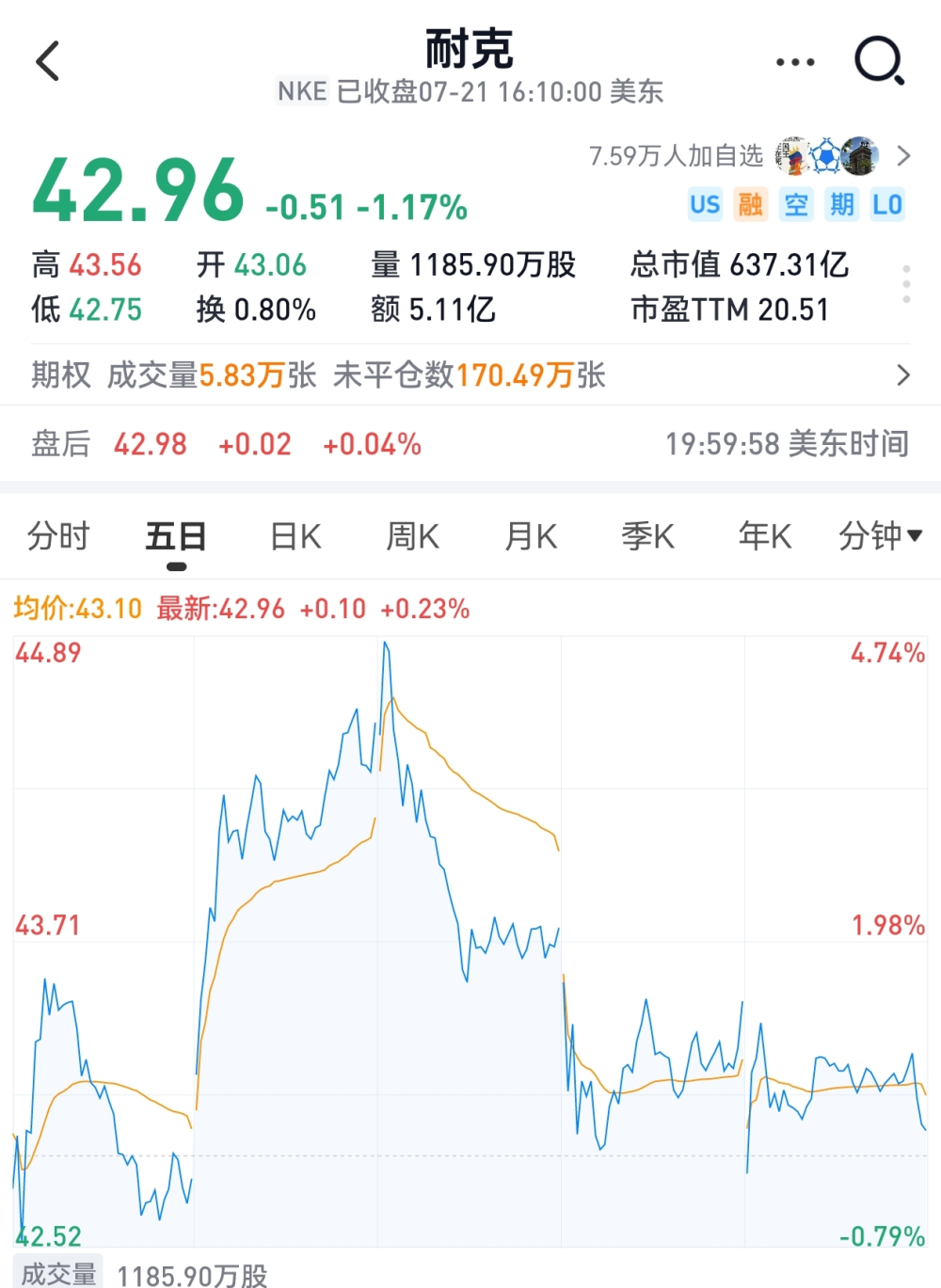This screenshot has height=1288, width=941.
Task: Open the 分钟 interval dropdown
Action: click(x=881, y=536)
